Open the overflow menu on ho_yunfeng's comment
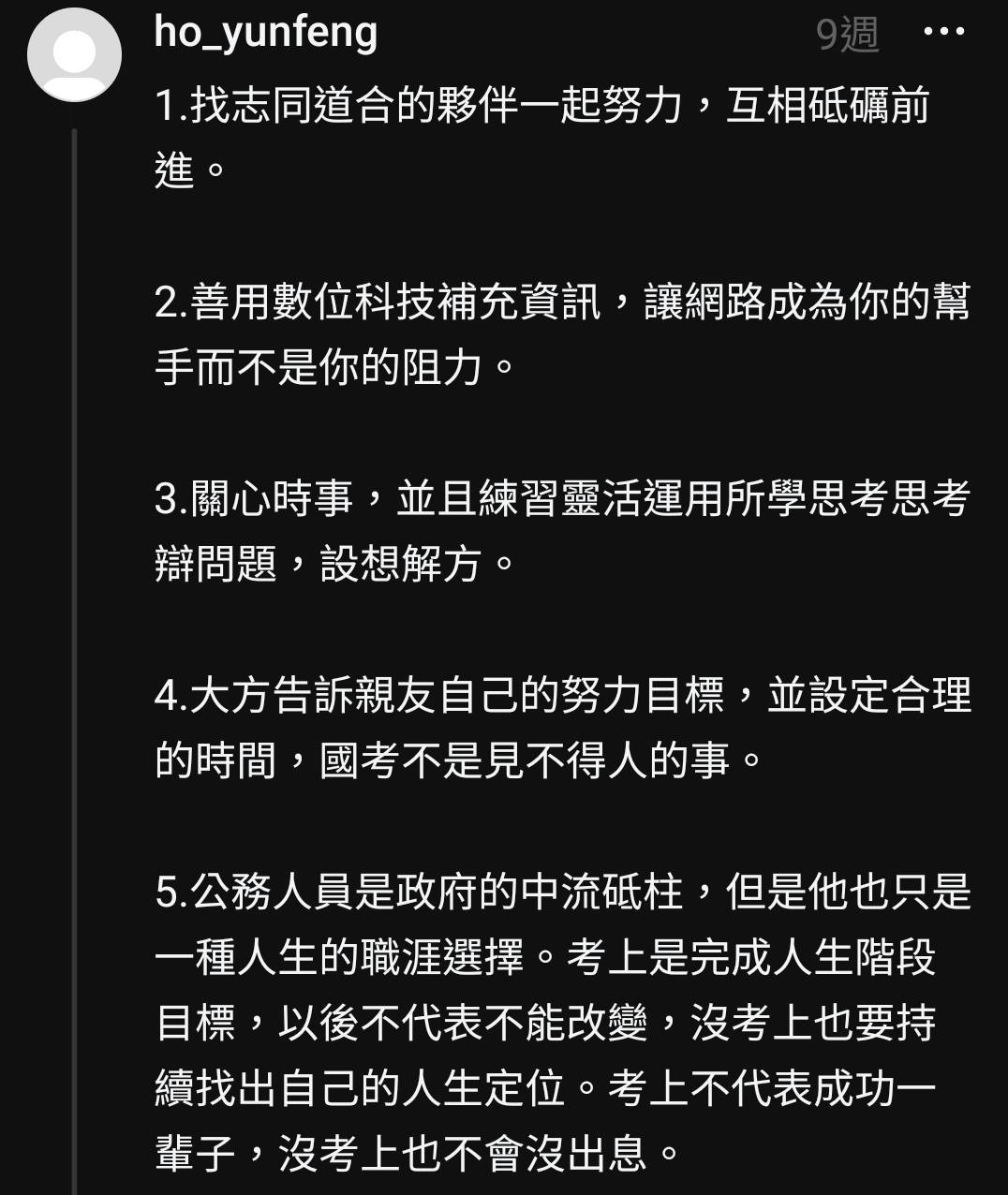The width and height of the screenshot is (1008, 1195). [943, 32]
